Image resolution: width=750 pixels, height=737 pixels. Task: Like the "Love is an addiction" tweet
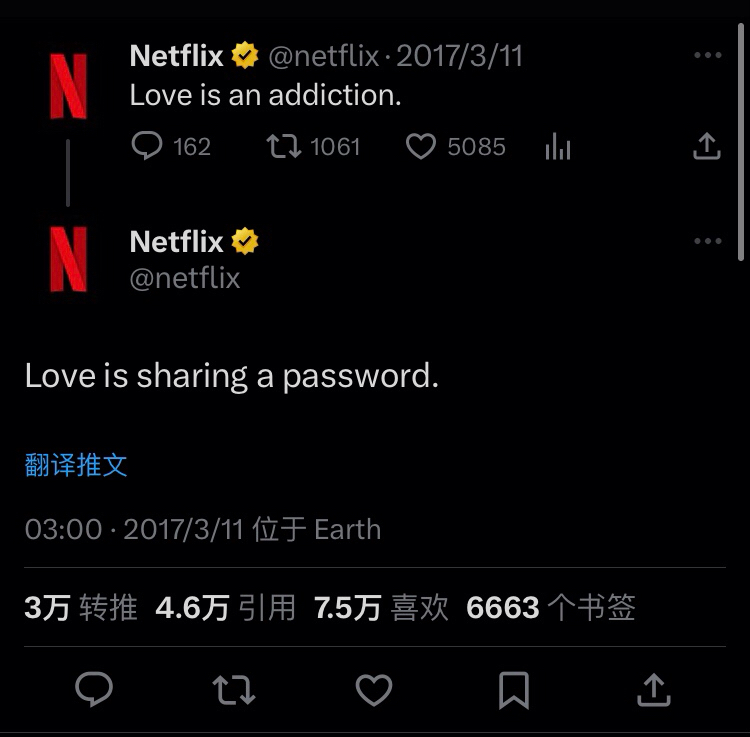(421, 147)
